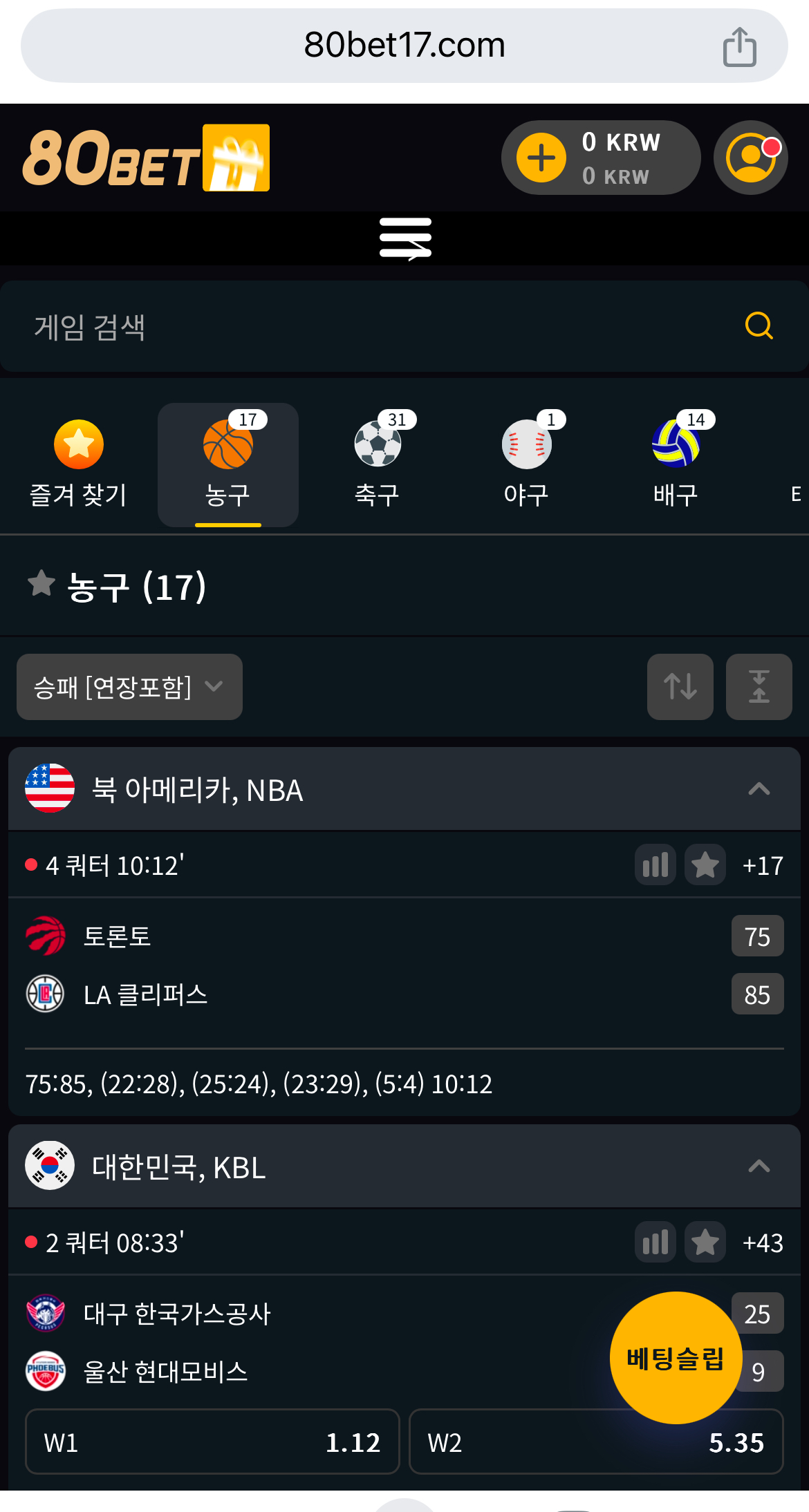Tap the collapse all button
The image size is (809, 1512).
[759, 687]
